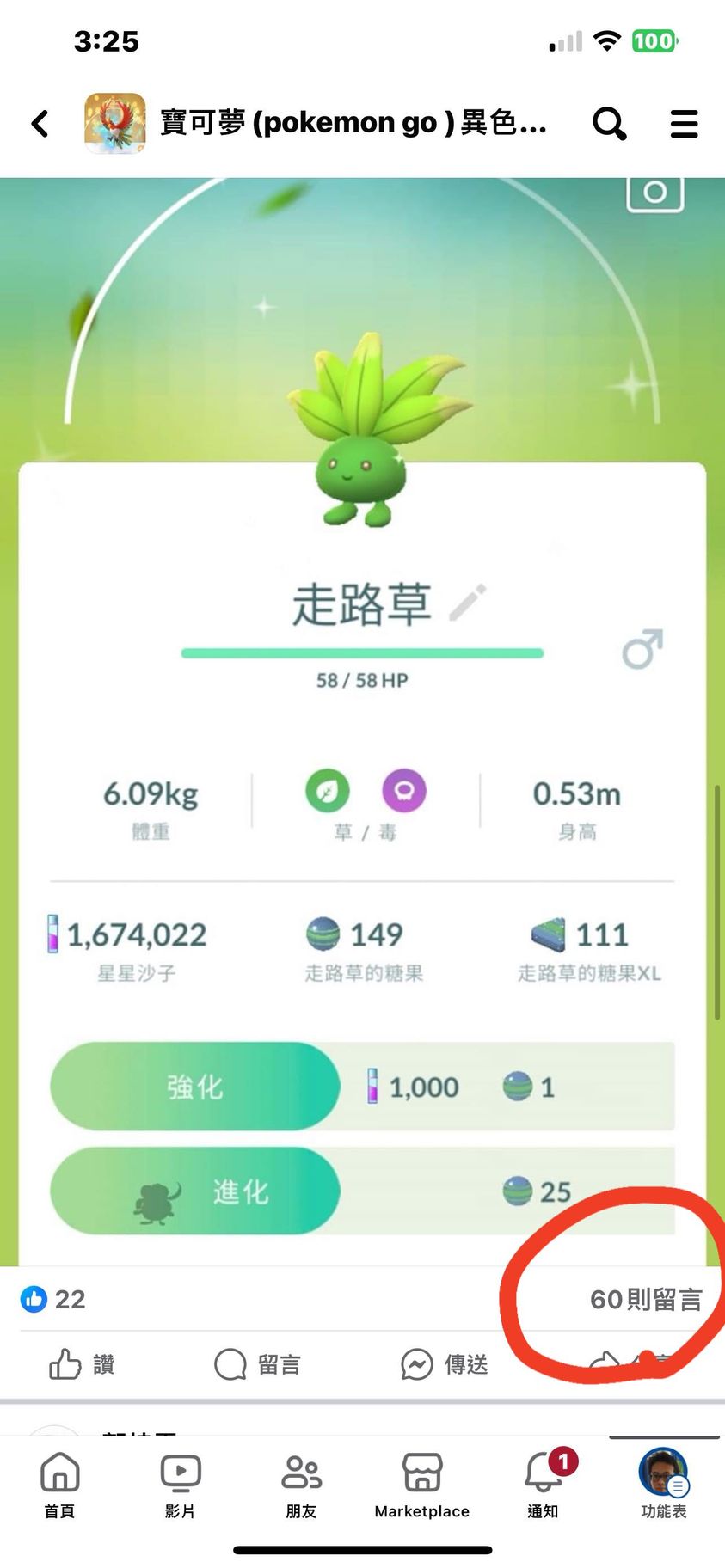Like the post with 讚
This screenshot has height=1568, width=725.
(x=82, y=1363)
